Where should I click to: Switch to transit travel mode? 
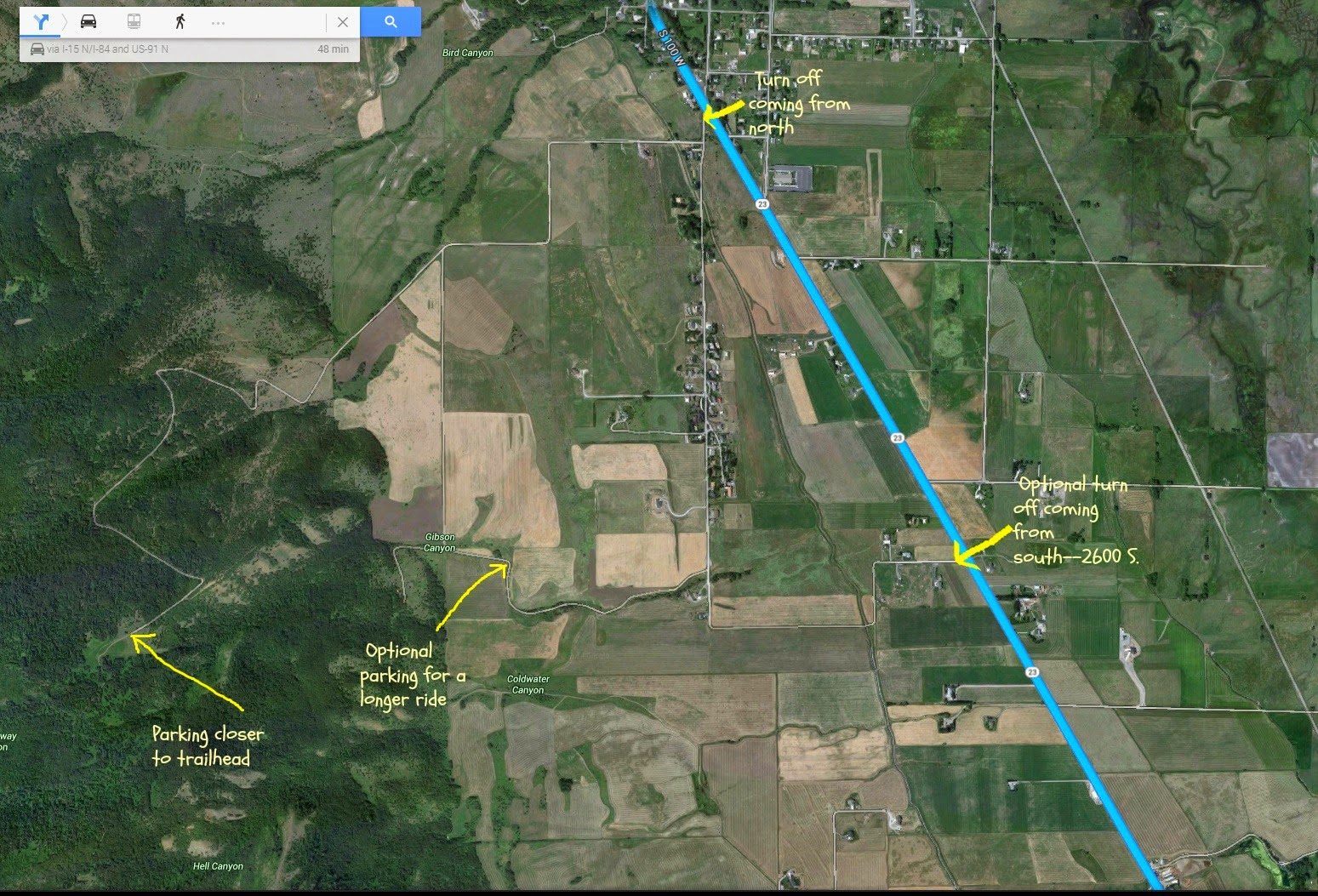pos(134,22)
